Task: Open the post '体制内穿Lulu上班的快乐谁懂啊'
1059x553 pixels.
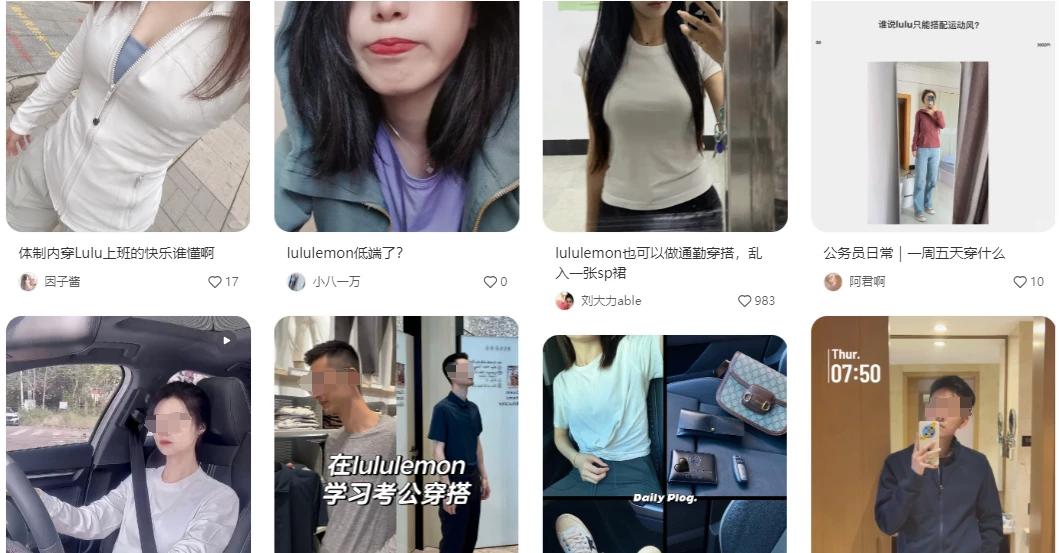Action: pyautogui.click(x=117, y=254)
